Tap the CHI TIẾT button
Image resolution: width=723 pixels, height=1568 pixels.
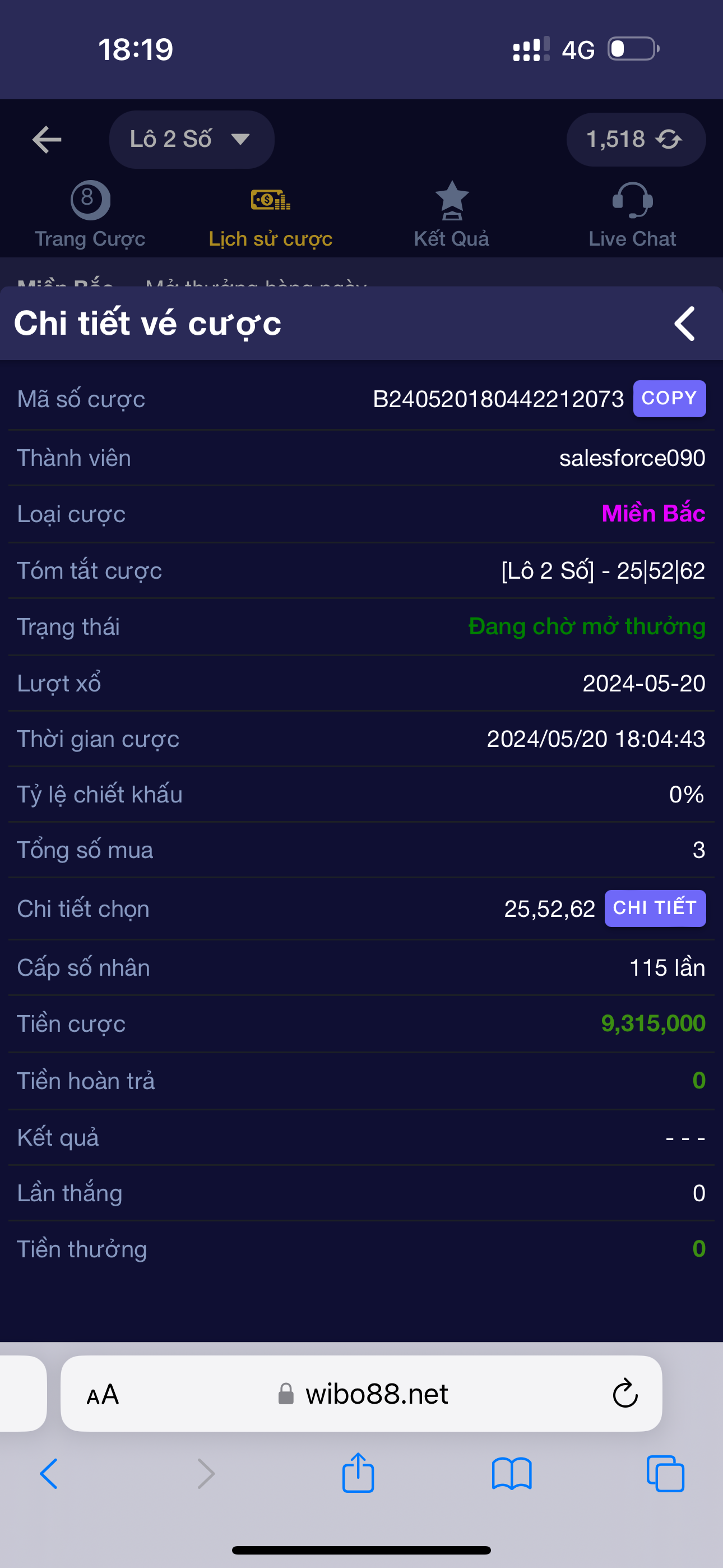[655, 908]
